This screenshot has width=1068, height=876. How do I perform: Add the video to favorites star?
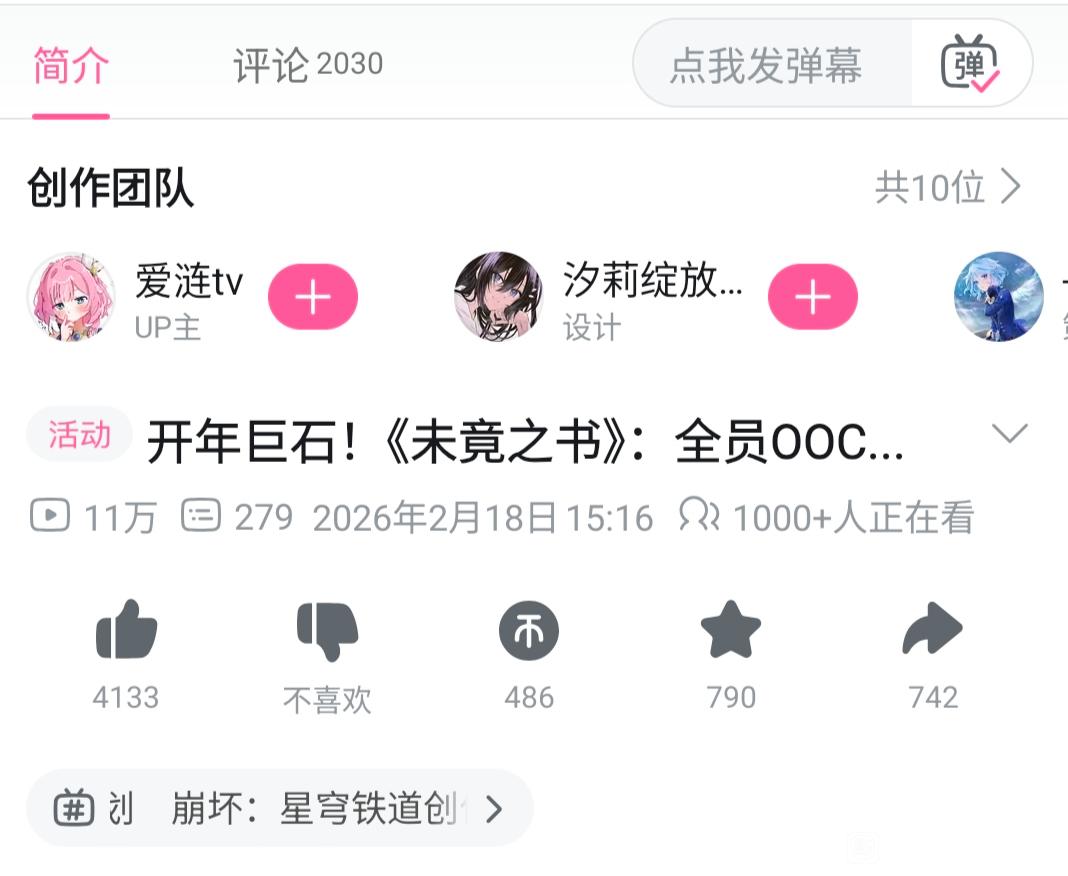[x=731, y=629]
